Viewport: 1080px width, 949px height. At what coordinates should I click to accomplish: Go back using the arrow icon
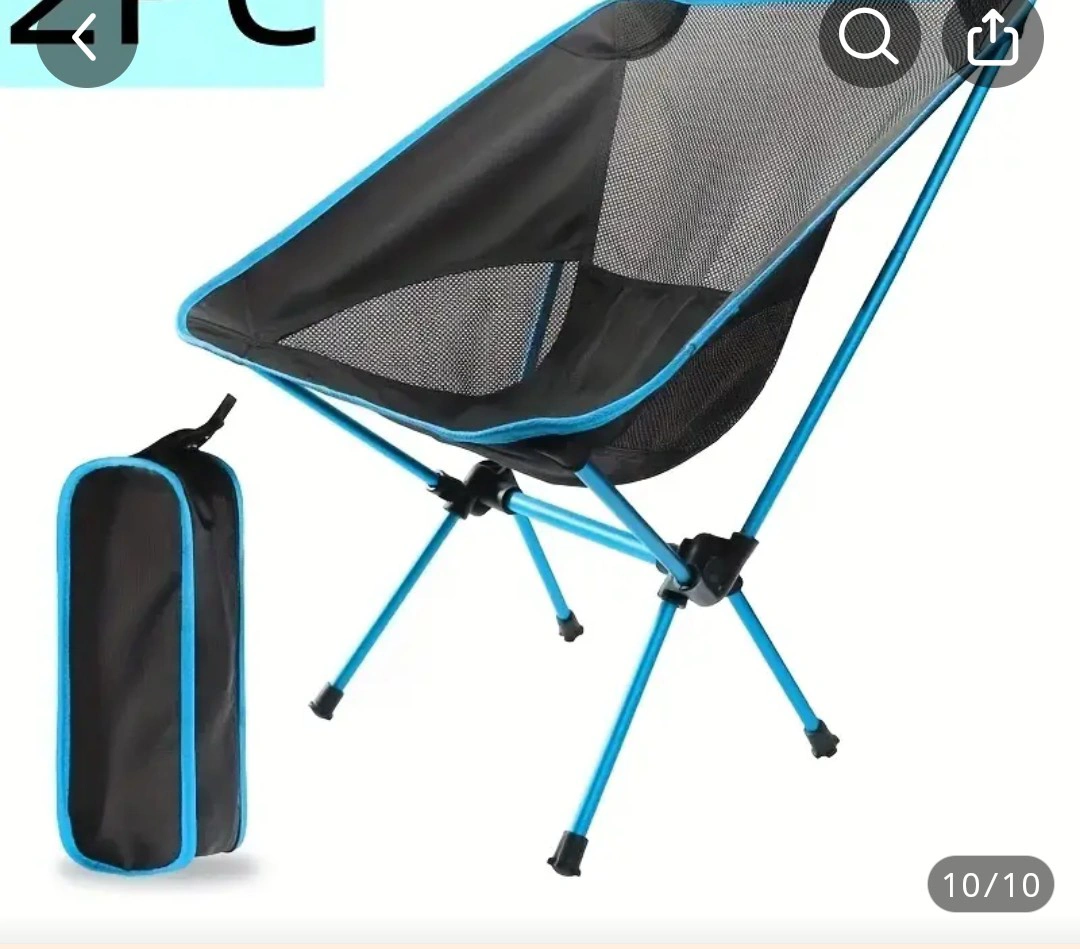86,40
